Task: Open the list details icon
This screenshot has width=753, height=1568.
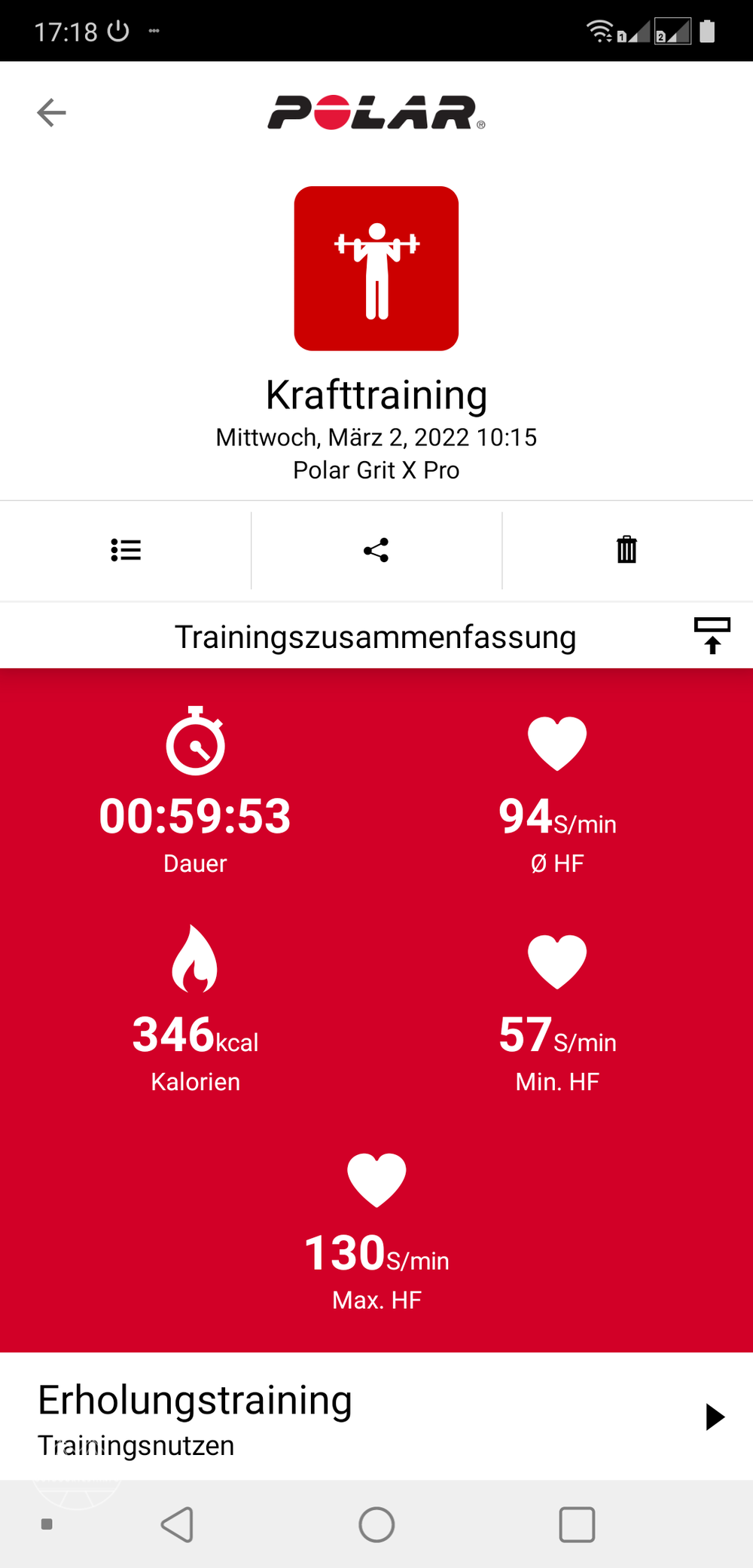Action: pyautogui.click(x=126, y=550)
